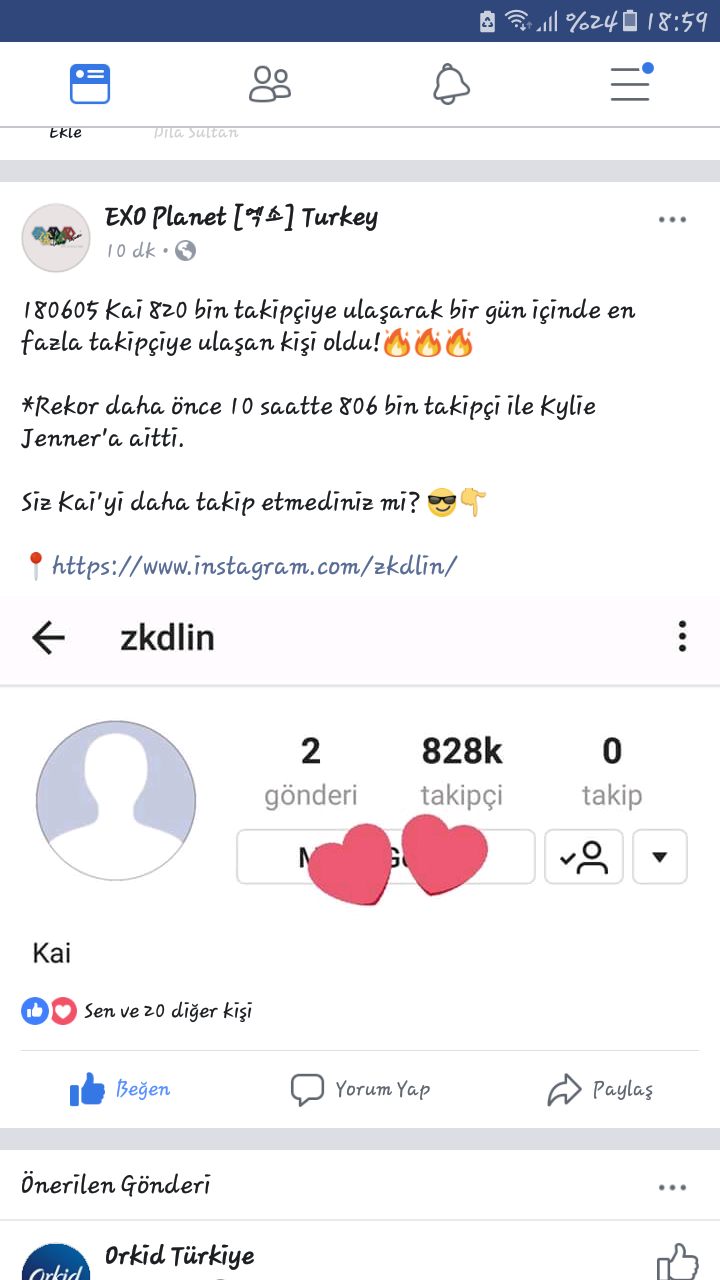Open the instagram.com/zkdlin link
This screenshot has height=1280, width=720.
[254, 566]
